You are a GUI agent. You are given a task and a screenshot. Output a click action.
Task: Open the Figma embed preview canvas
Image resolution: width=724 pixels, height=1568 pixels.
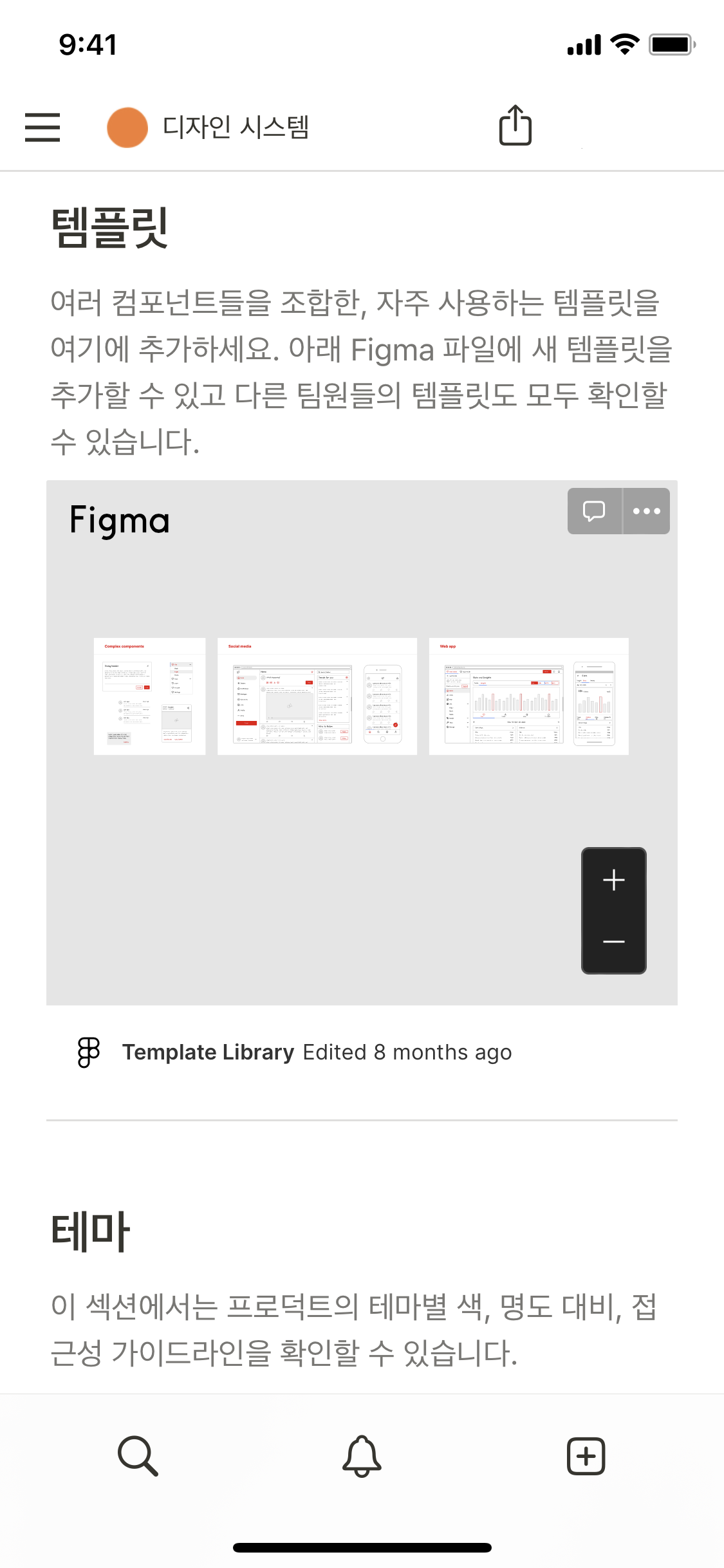[360, 696]
